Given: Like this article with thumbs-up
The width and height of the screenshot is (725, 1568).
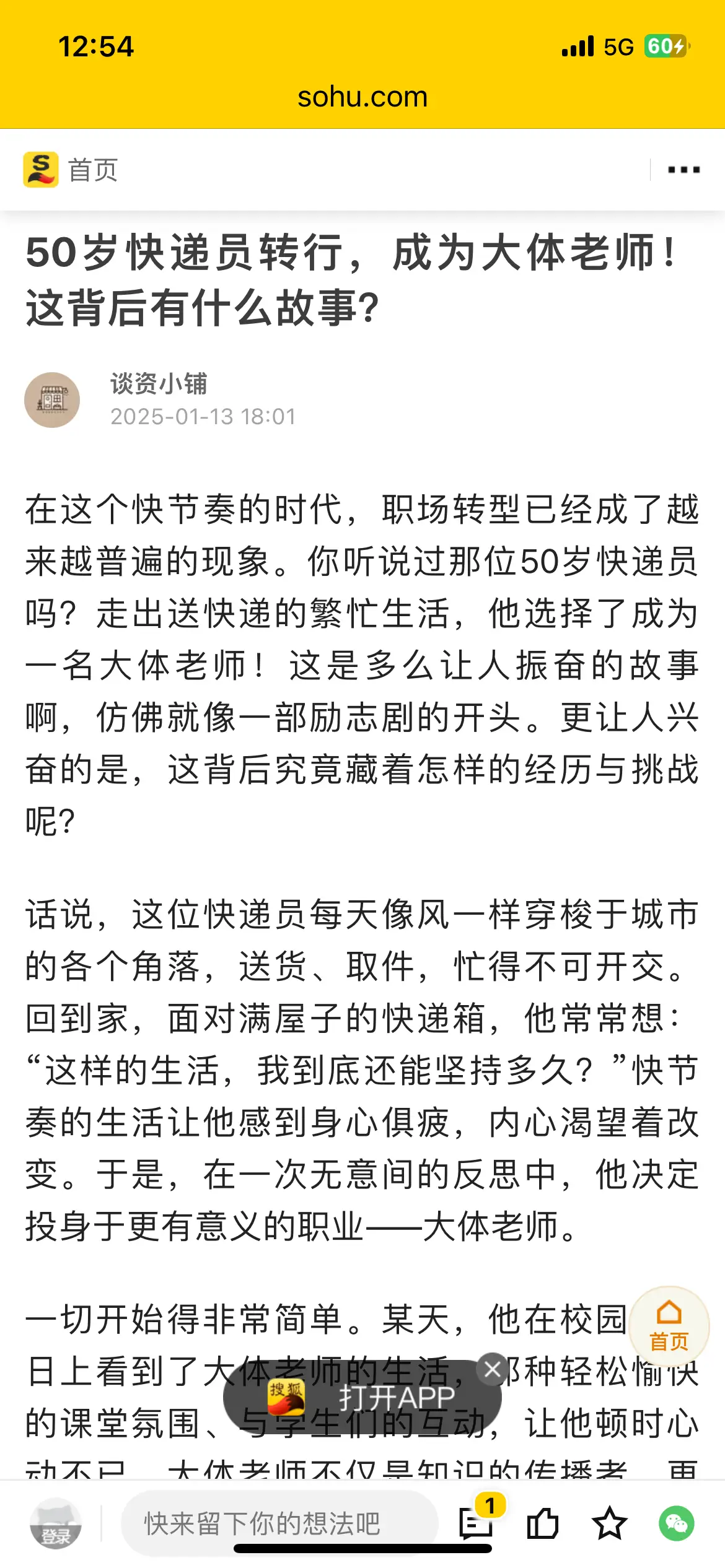Looking at the screenshot, I should tap(543, 1523).
